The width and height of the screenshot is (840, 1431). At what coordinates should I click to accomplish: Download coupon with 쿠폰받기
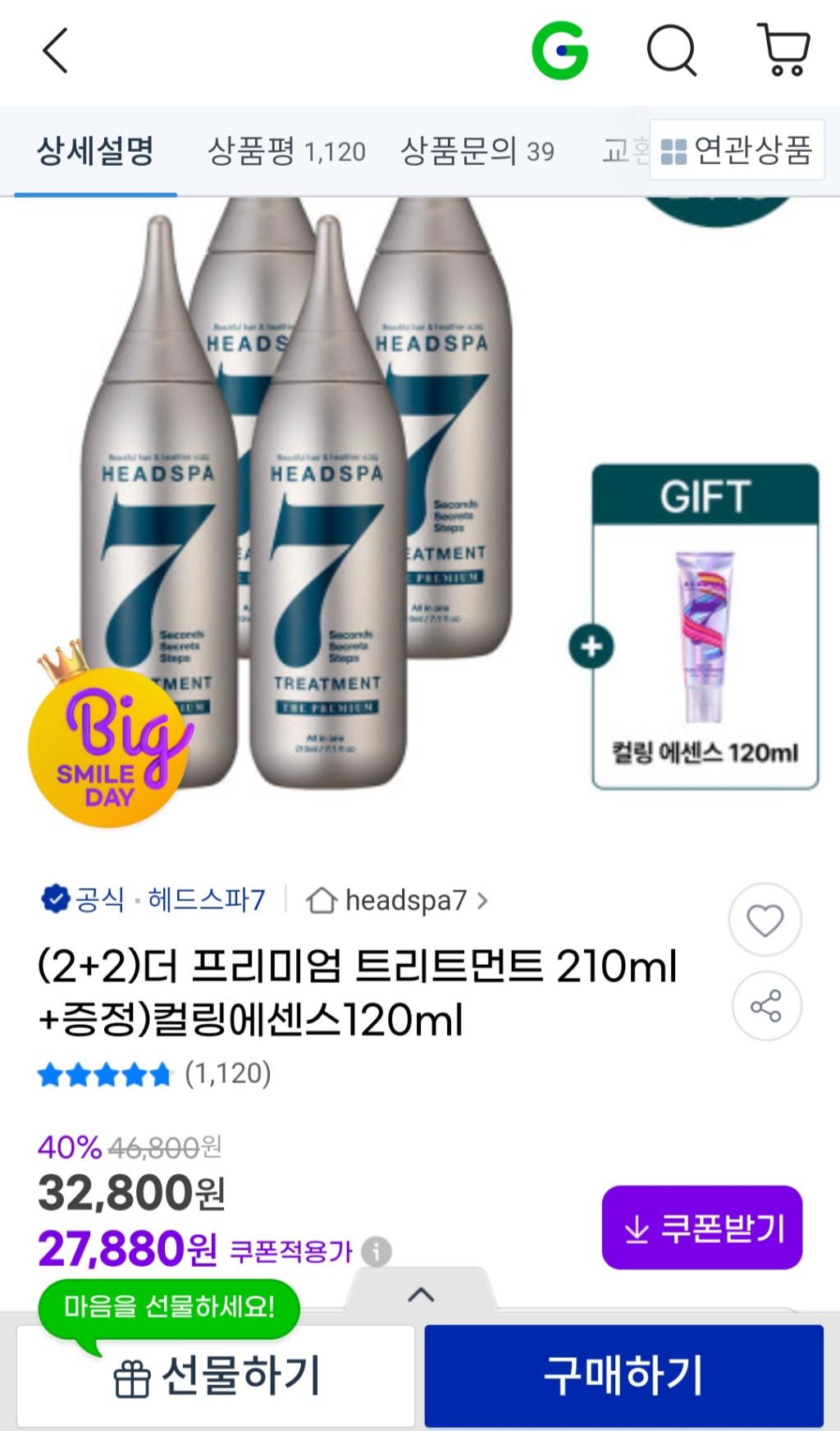(x=702, y=1228)
